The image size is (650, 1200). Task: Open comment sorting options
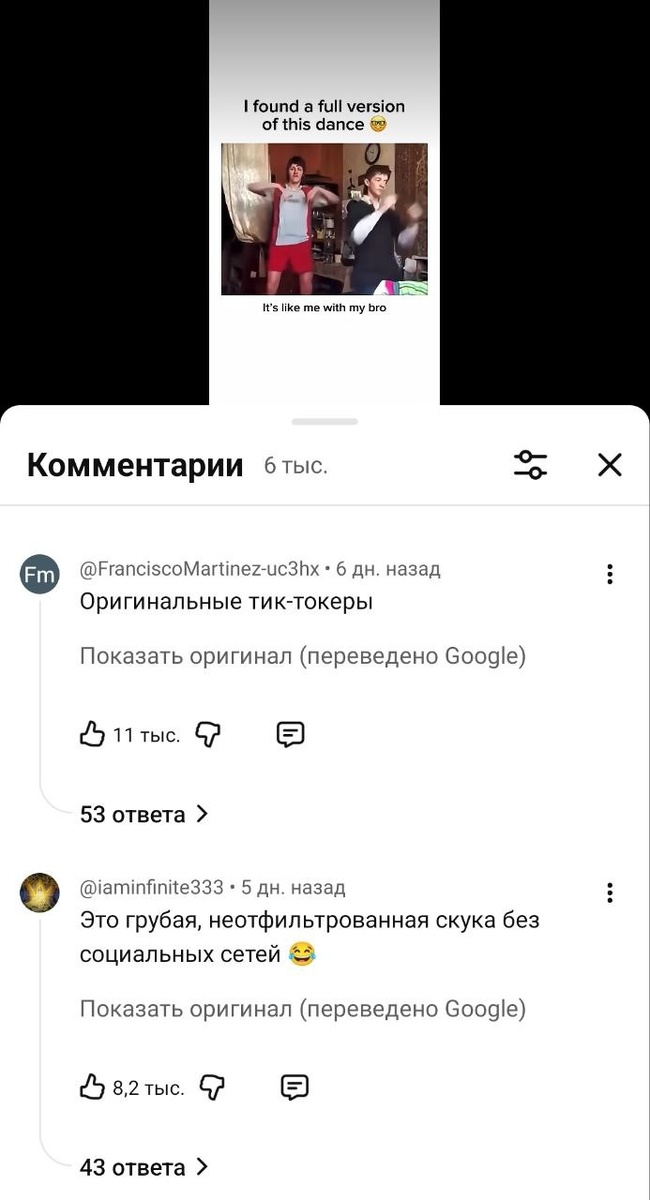[x=530, y=464]
